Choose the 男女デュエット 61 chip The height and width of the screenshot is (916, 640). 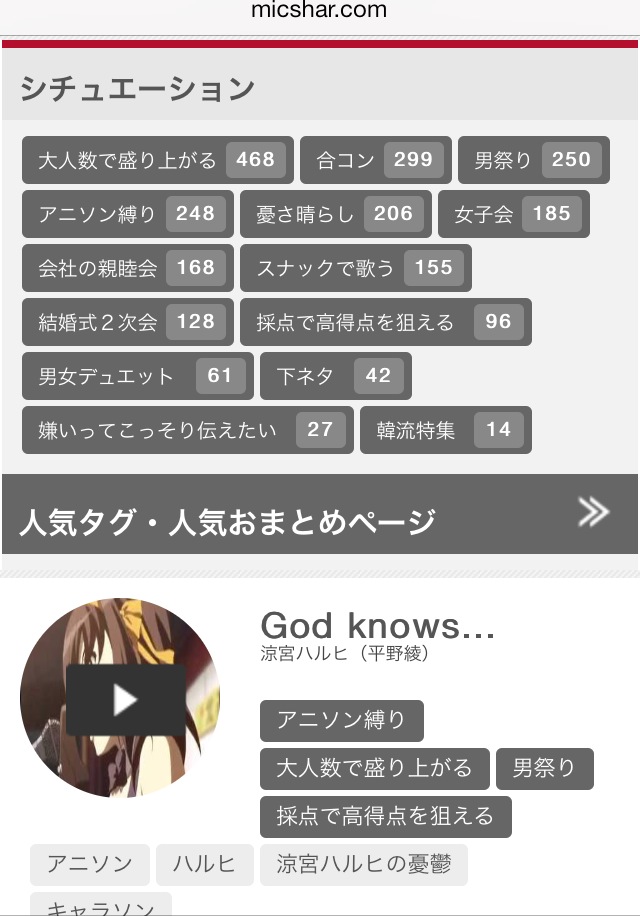(137, 376)
